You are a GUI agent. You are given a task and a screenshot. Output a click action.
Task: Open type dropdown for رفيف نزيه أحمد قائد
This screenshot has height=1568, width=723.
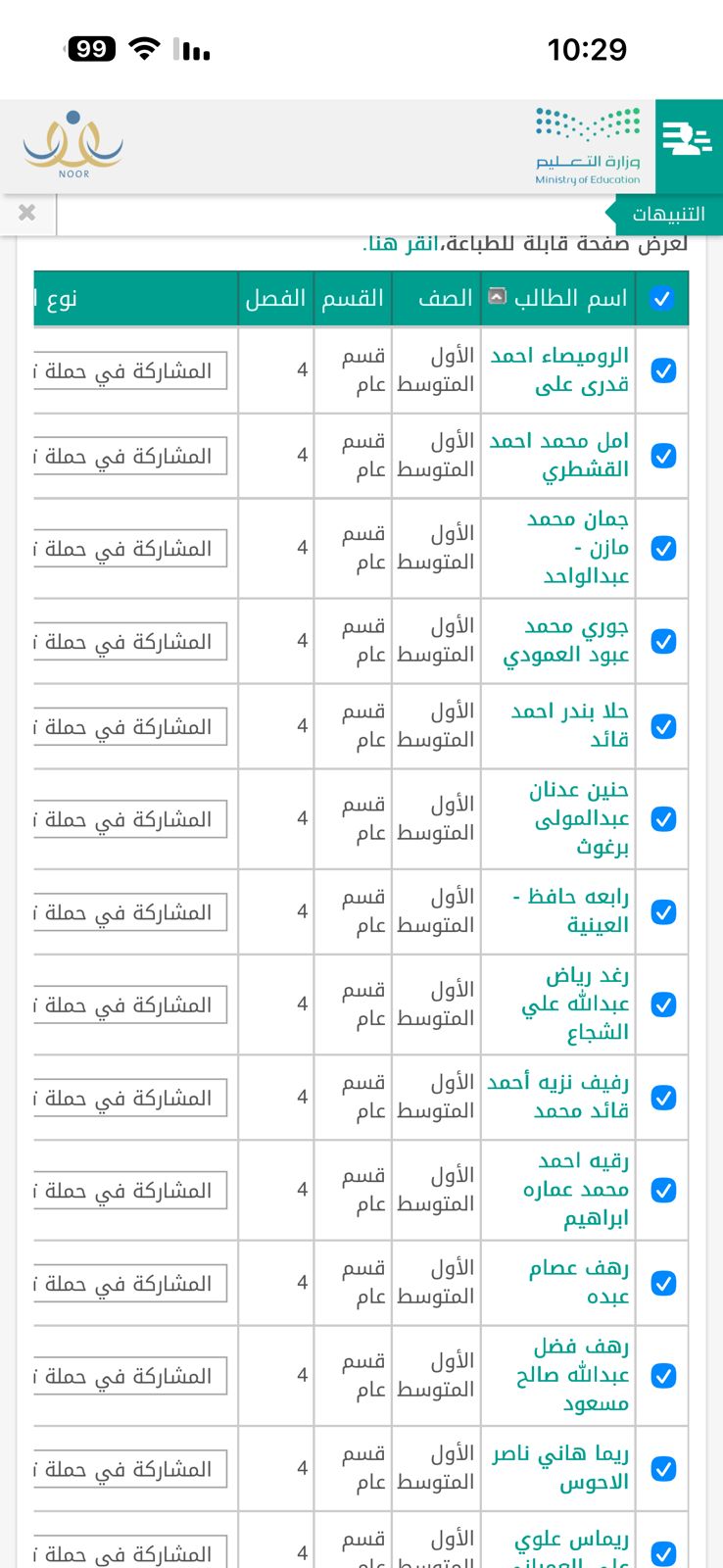click(x=129, y=1098)
